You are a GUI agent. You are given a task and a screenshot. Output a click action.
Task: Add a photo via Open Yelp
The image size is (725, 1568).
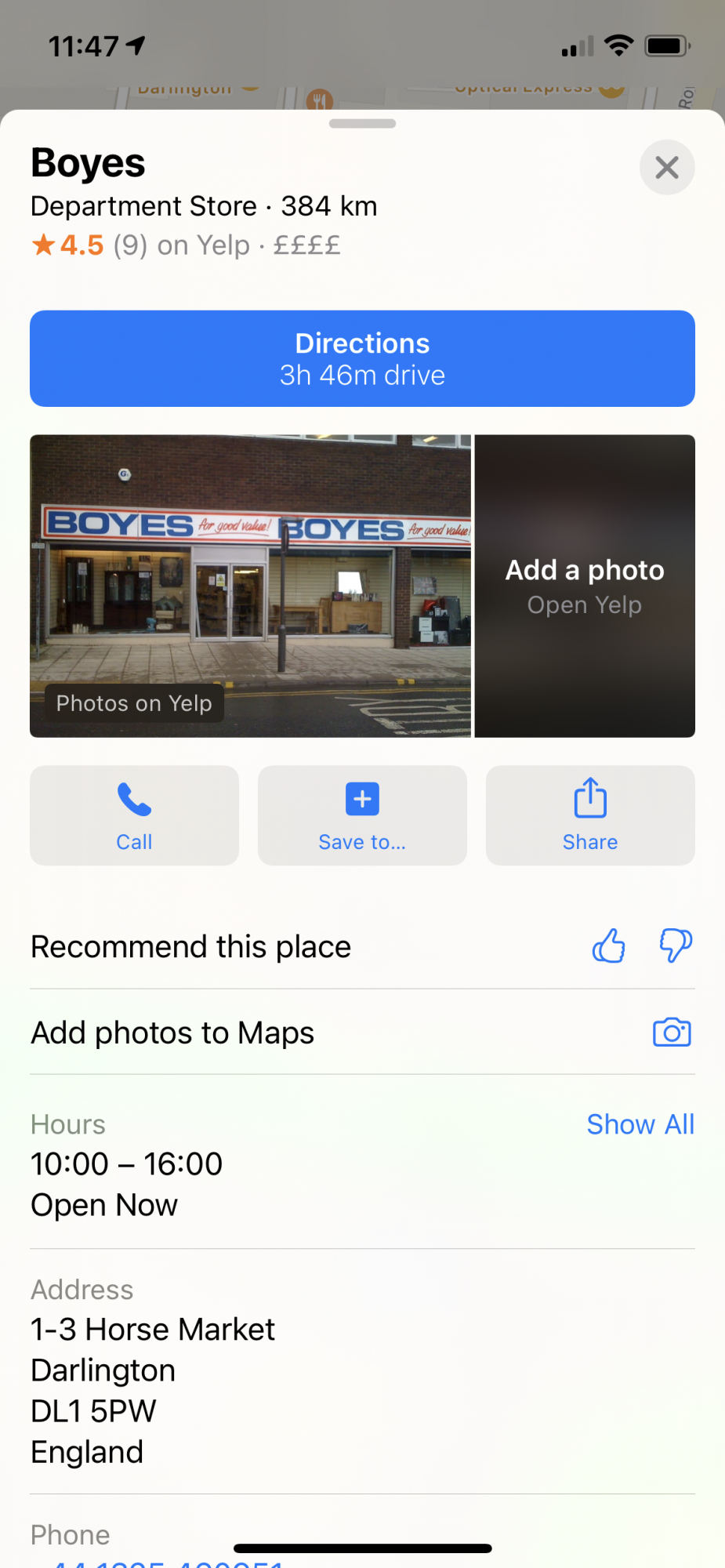coord(585,586)
